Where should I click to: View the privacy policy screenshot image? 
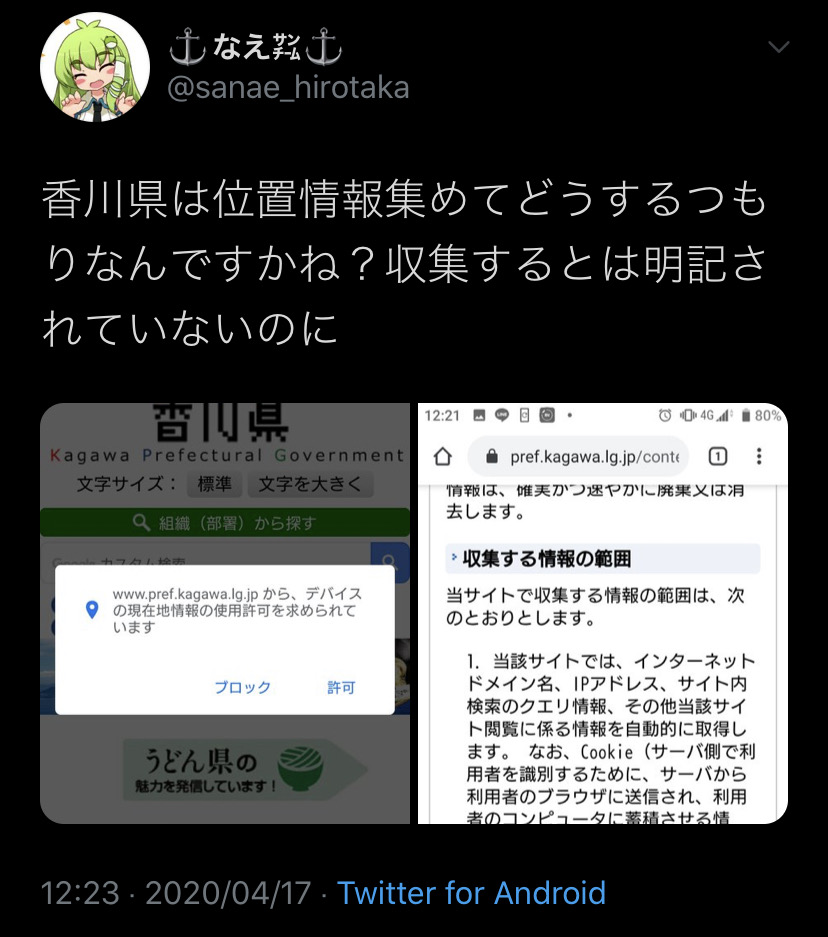click(602, 613)
